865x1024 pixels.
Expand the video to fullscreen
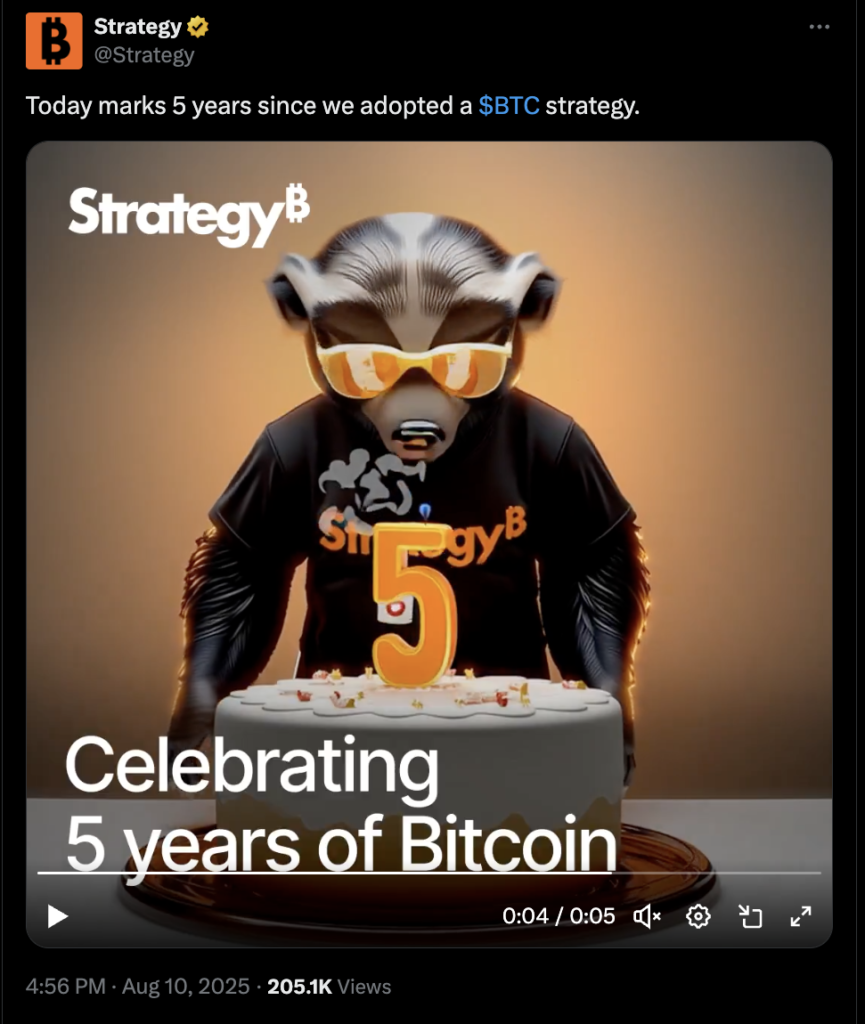801,916
